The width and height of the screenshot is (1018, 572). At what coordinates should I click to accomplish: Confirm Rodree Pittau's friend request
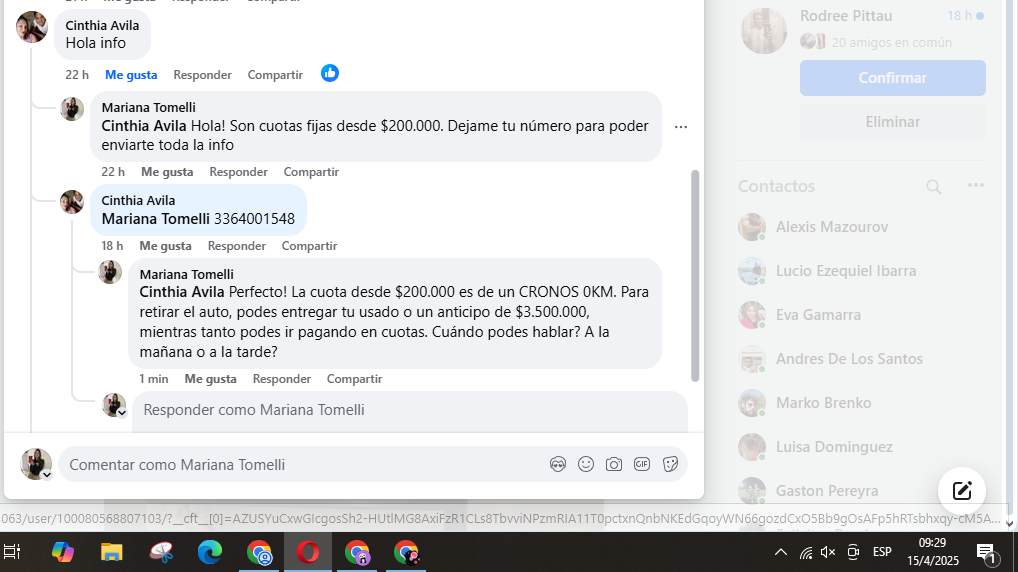(892, 78)
